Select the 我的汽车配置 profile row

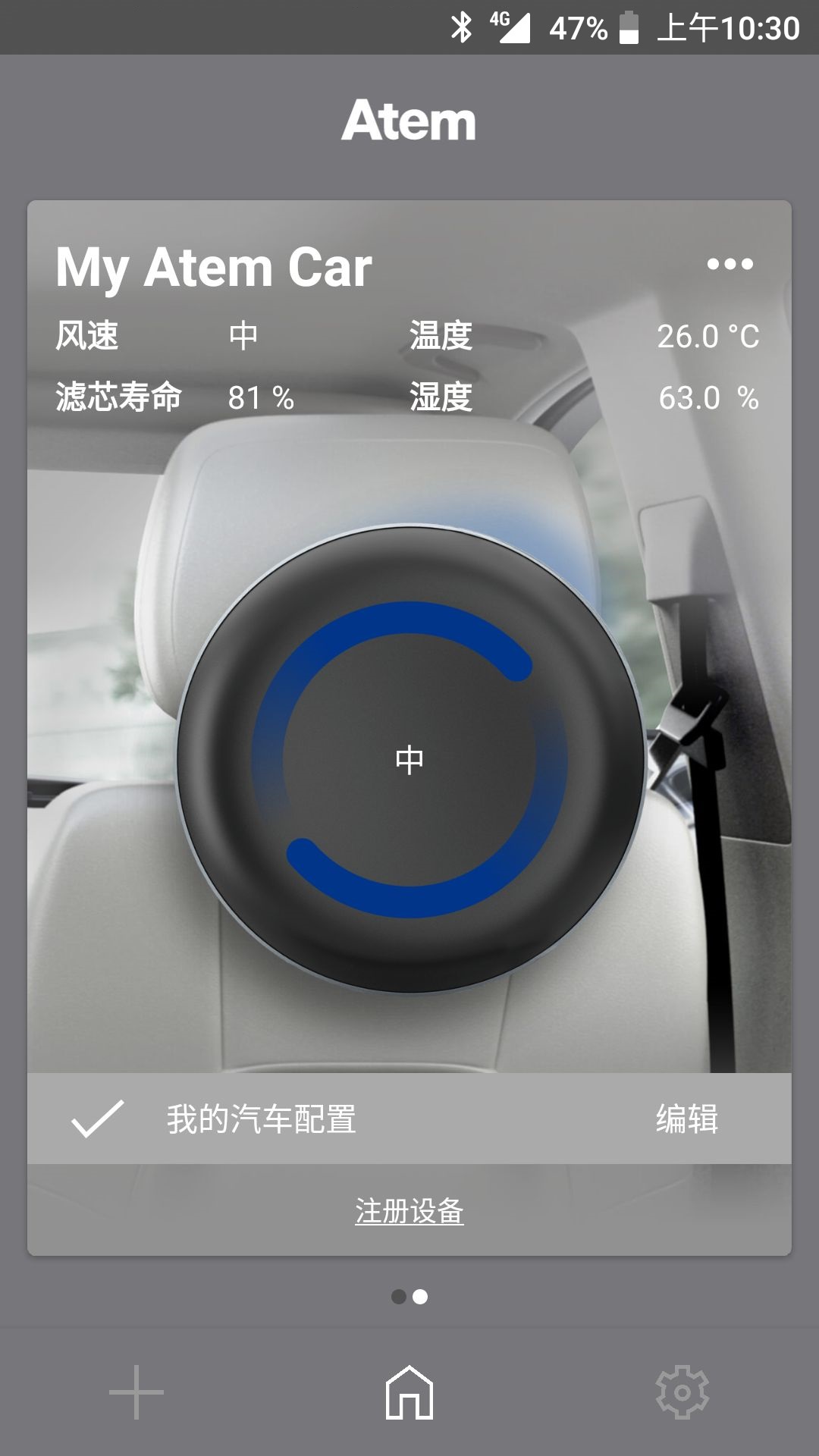tap(262, 1119)
